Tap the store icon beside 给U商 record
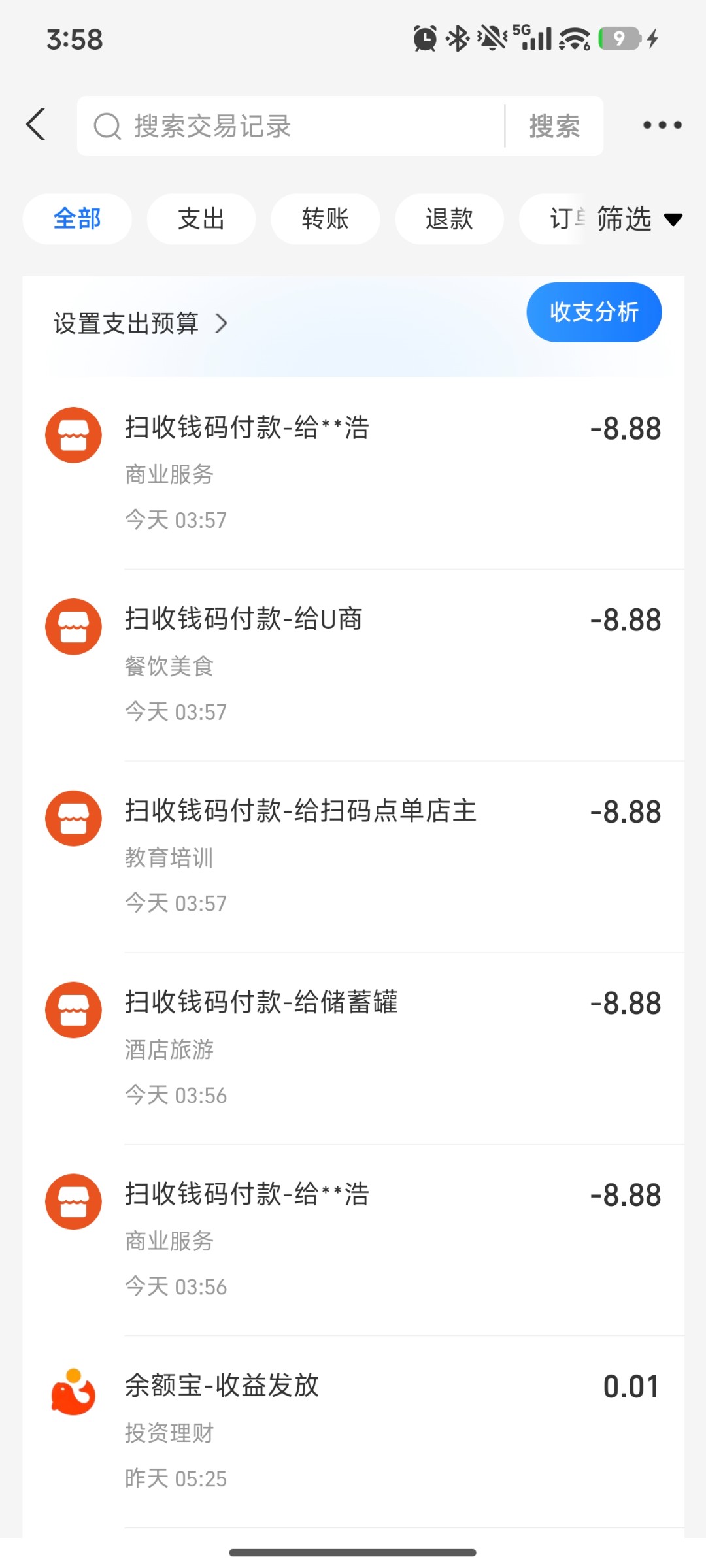This screenshot has height=1568, width=706. coord(73,625)
